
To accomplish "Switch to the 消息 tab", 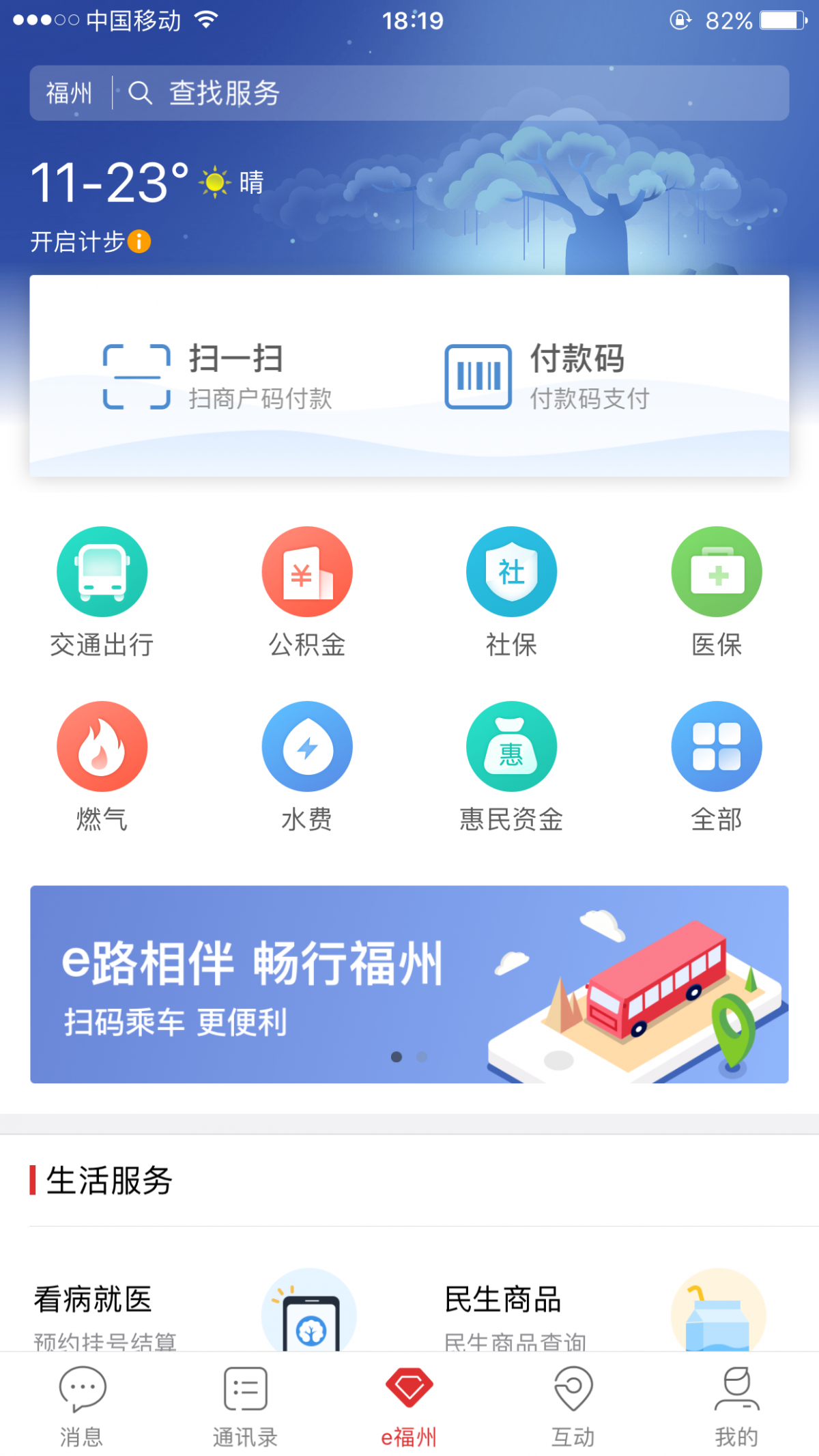I will pyautogui.click(x=82, y=1406).
